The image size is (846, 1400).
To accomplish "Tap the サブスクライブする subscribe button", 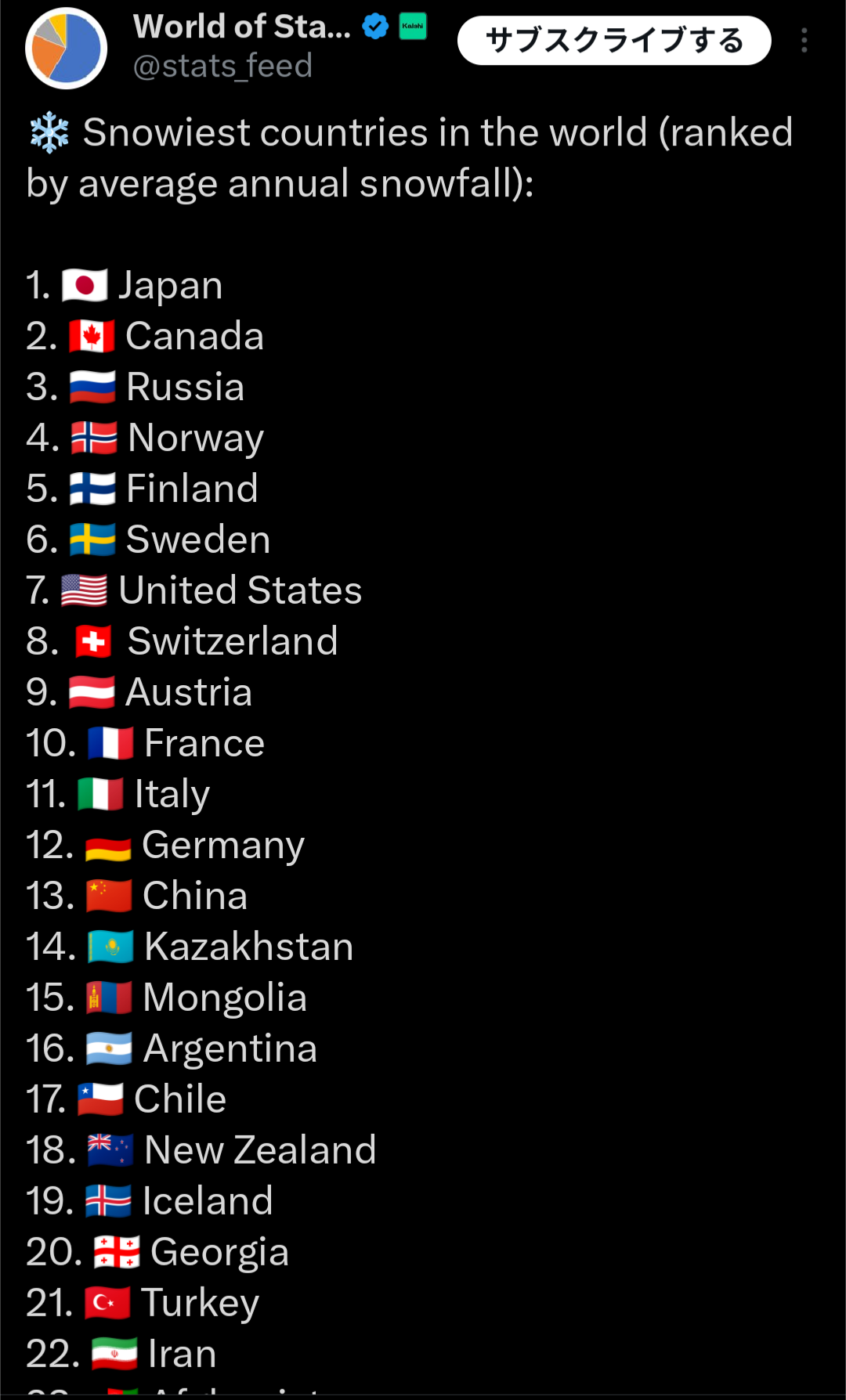I will 613,41.
